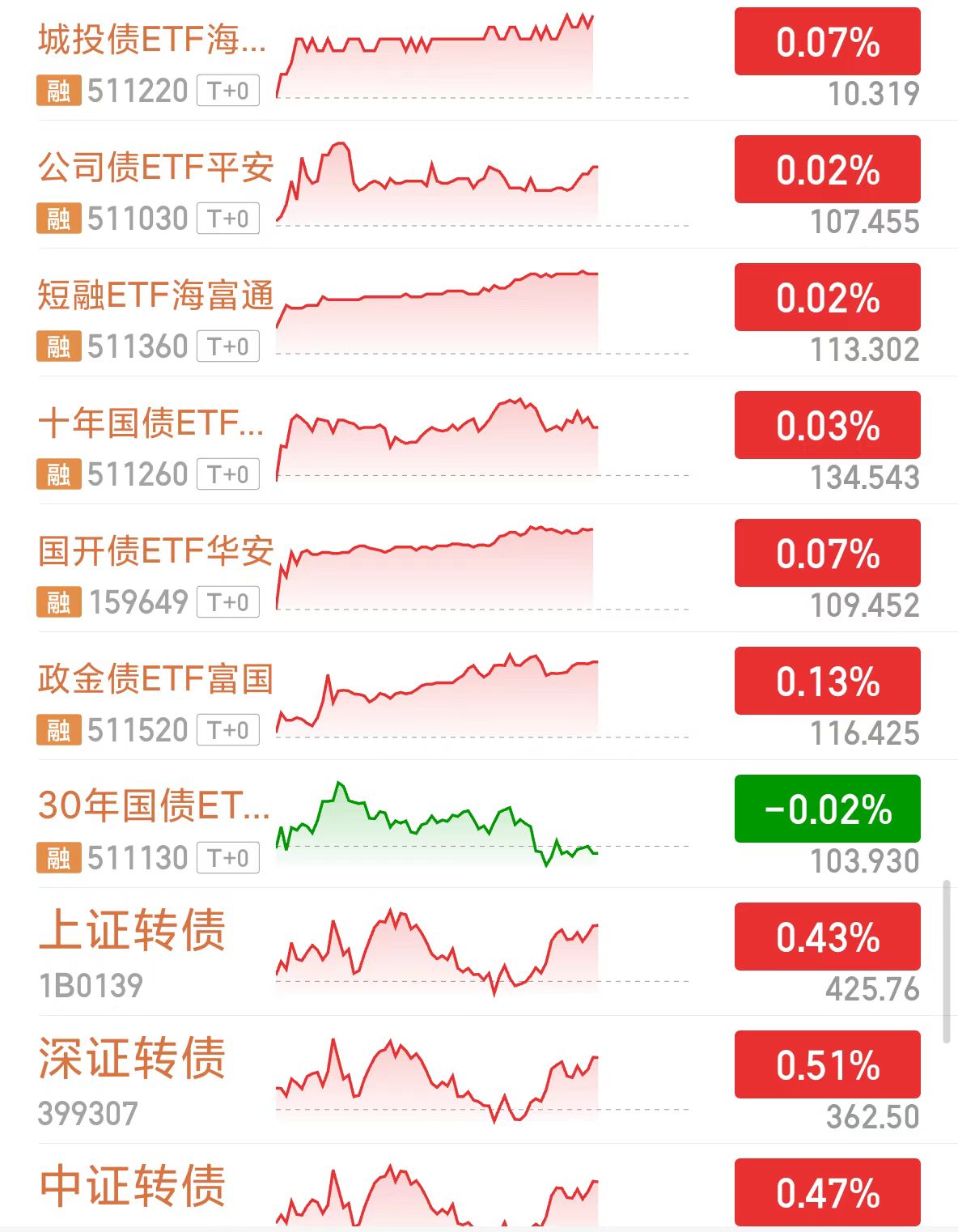Tap the -0.02% badge for 30年国债ETF

point(827,809)
